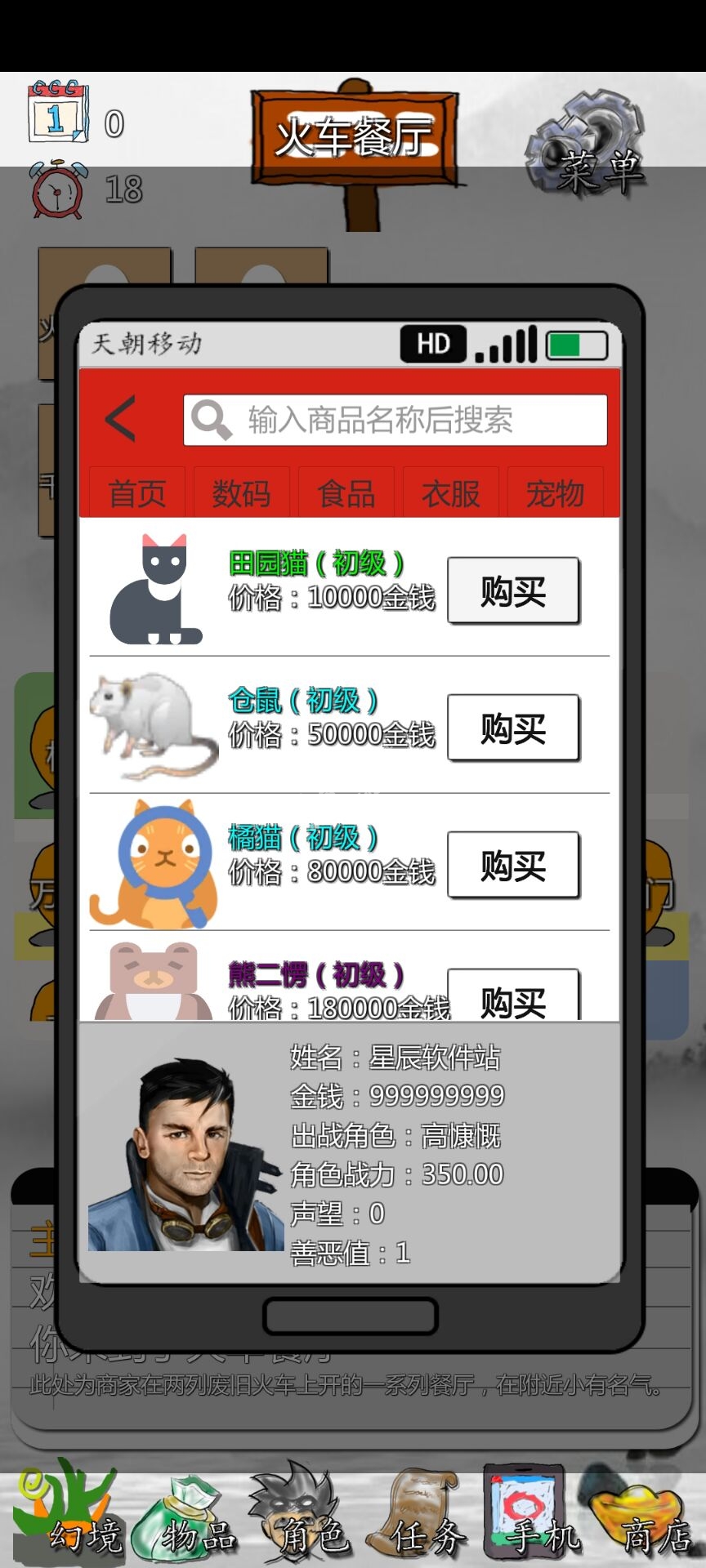Select the 食品 category tab
This screenshot has width=706, height=1568.
coord(346,492)
